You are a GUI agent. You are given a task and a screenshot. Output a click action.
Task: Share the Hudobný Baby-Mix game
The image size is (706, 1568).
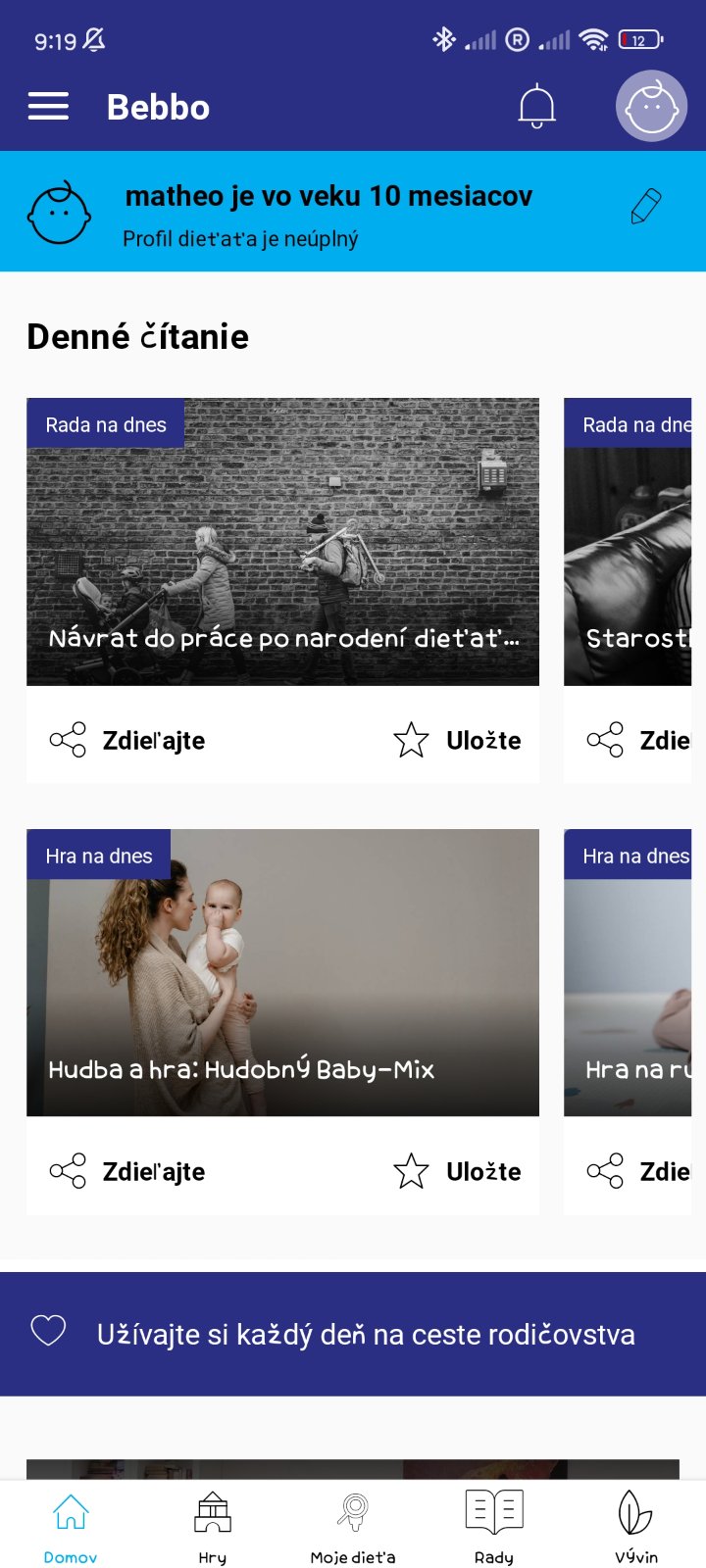[x=127, y=1171]
